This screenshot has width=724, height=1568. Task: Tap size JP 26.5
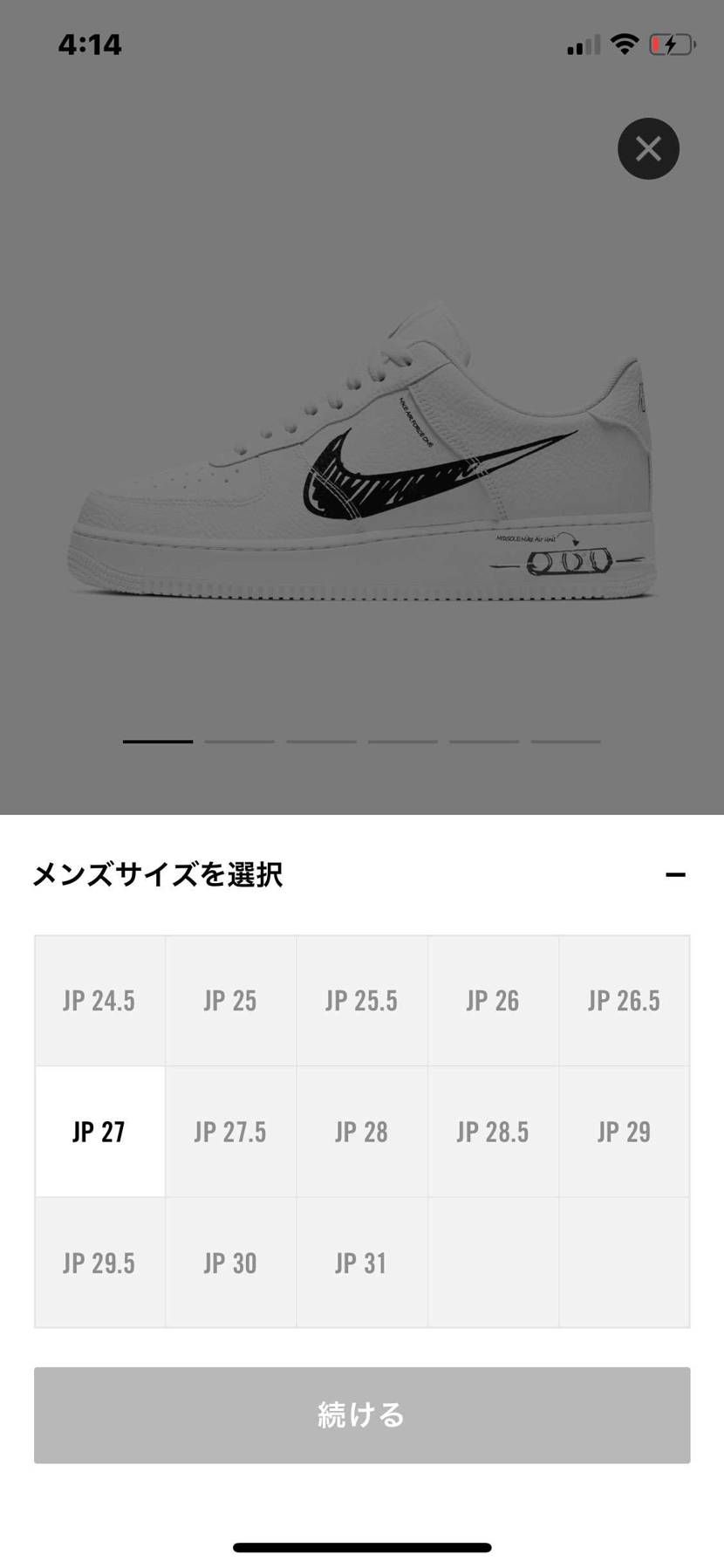pos(624,1001)
